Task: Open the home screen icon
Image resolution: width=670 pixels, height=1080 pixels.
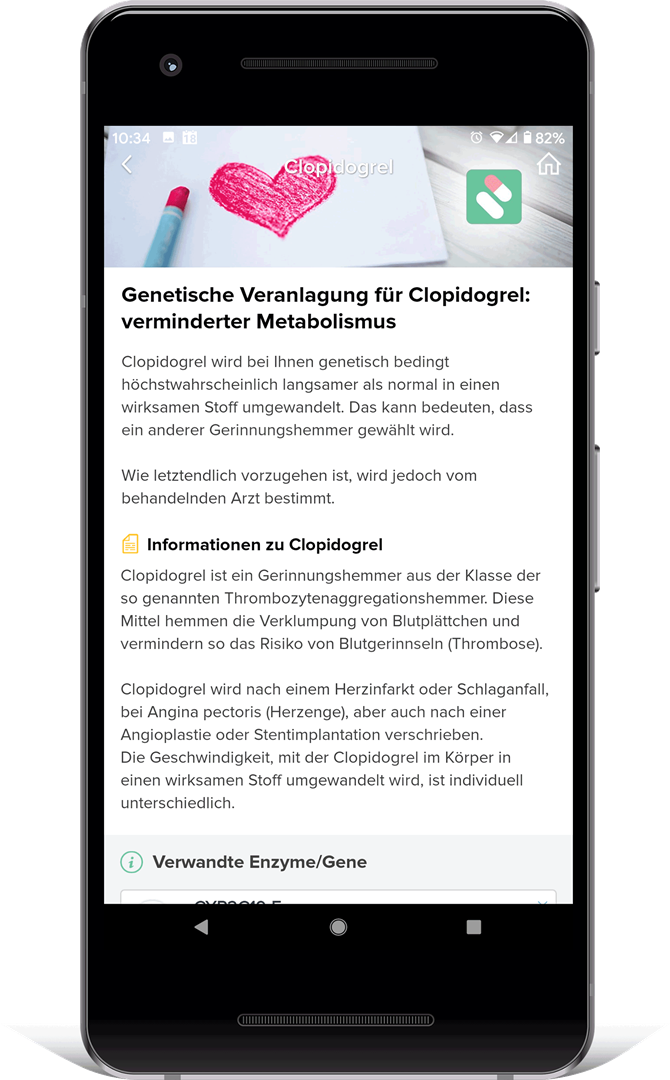Action: (548, 165)
